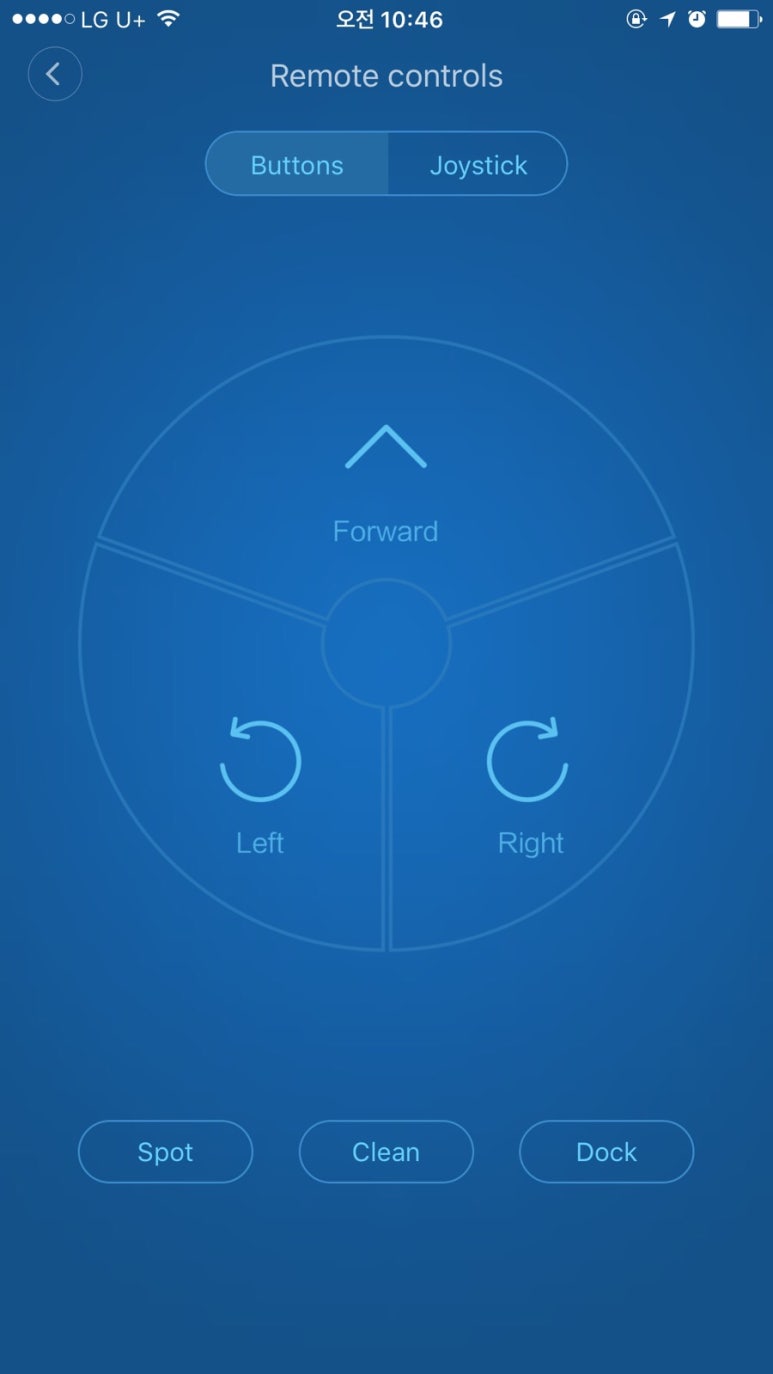Send the robot back to Dock

click(606, 1151)
